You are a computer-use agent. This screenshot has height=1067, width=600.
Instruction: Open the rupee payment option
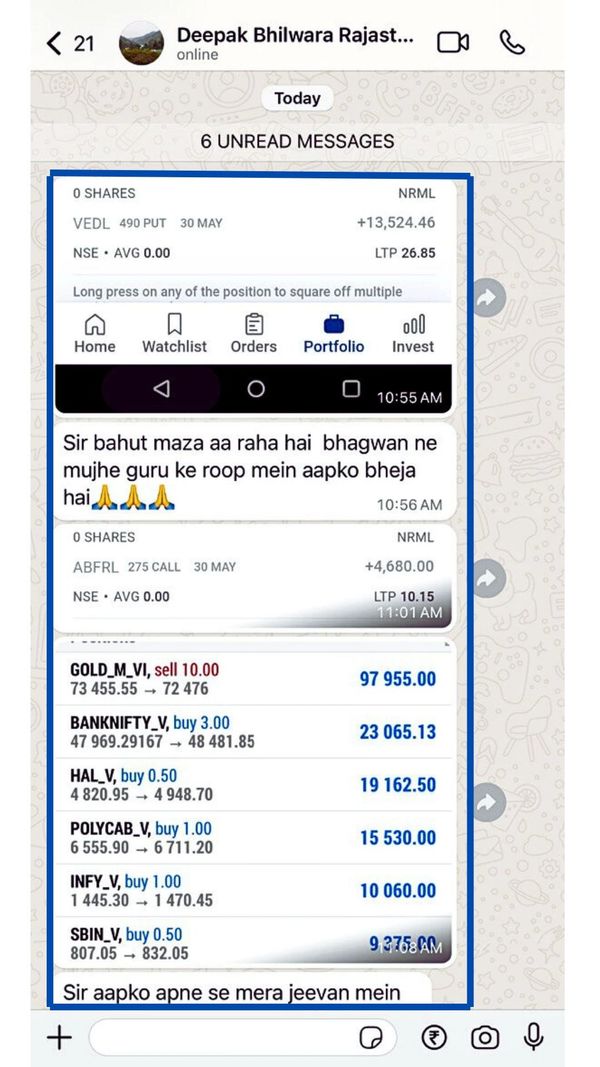point(434,1037)
